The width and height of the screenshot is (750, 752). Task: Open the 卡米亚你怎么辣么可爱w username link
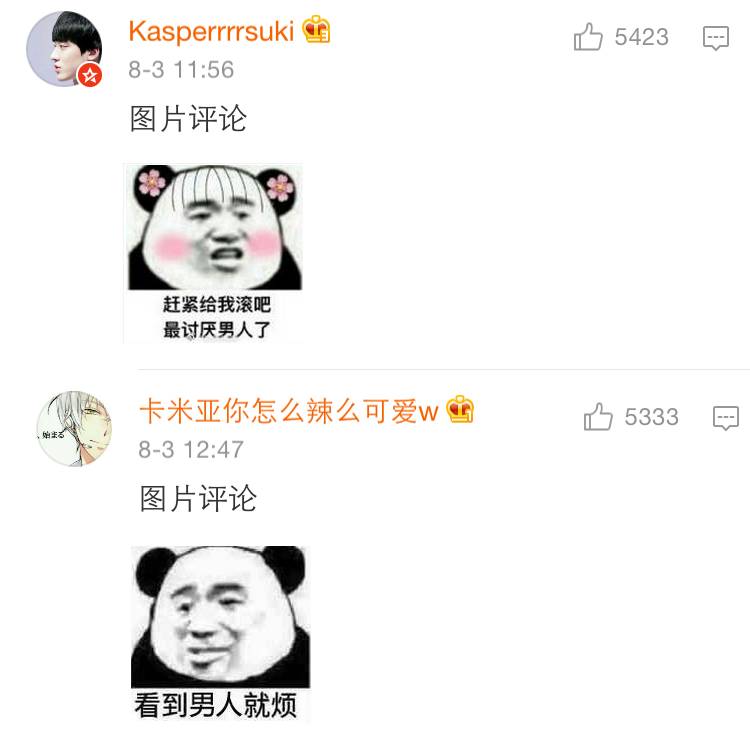point(288,410)
